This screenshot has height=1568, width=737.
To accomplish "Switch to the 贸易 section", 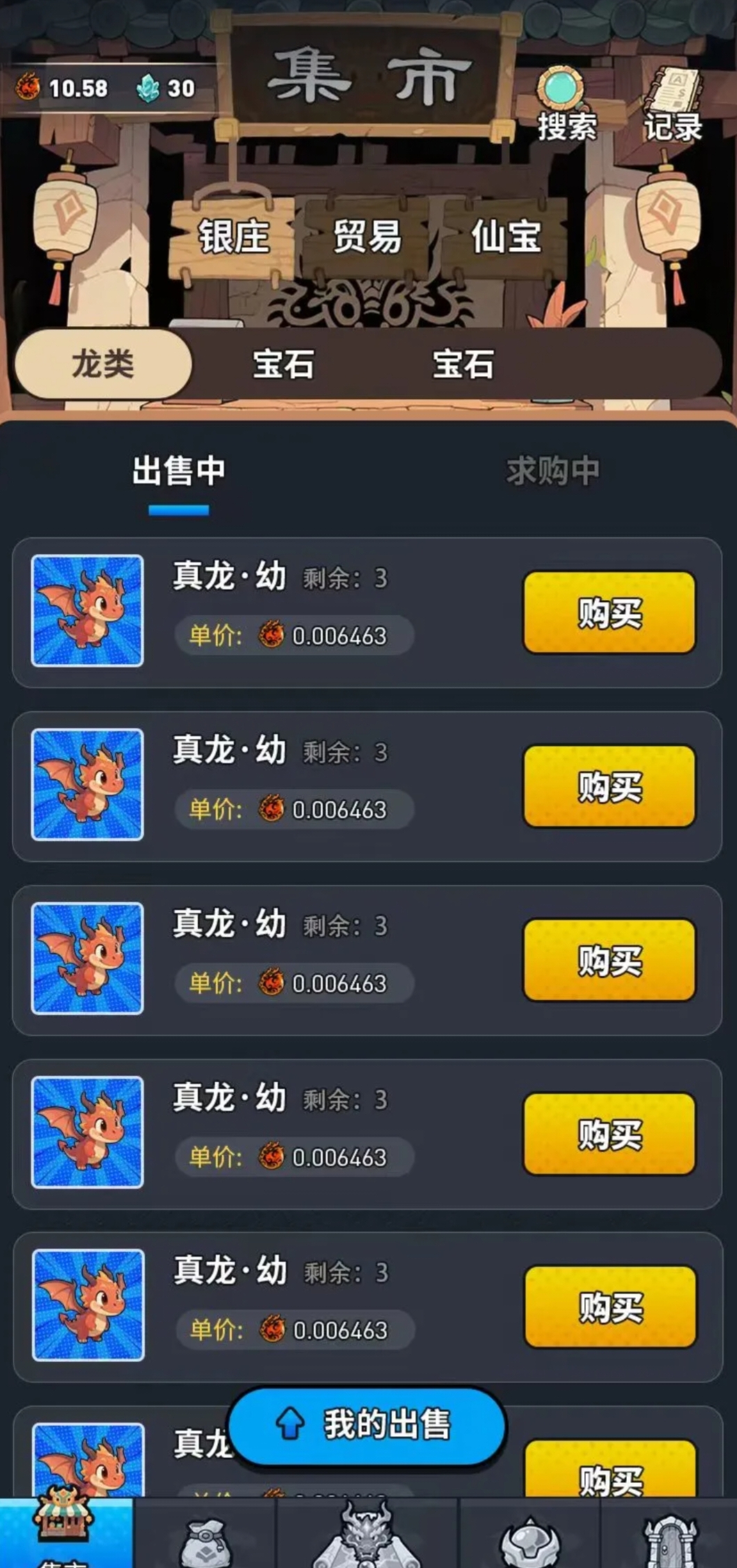I will (x=366, y=236).
